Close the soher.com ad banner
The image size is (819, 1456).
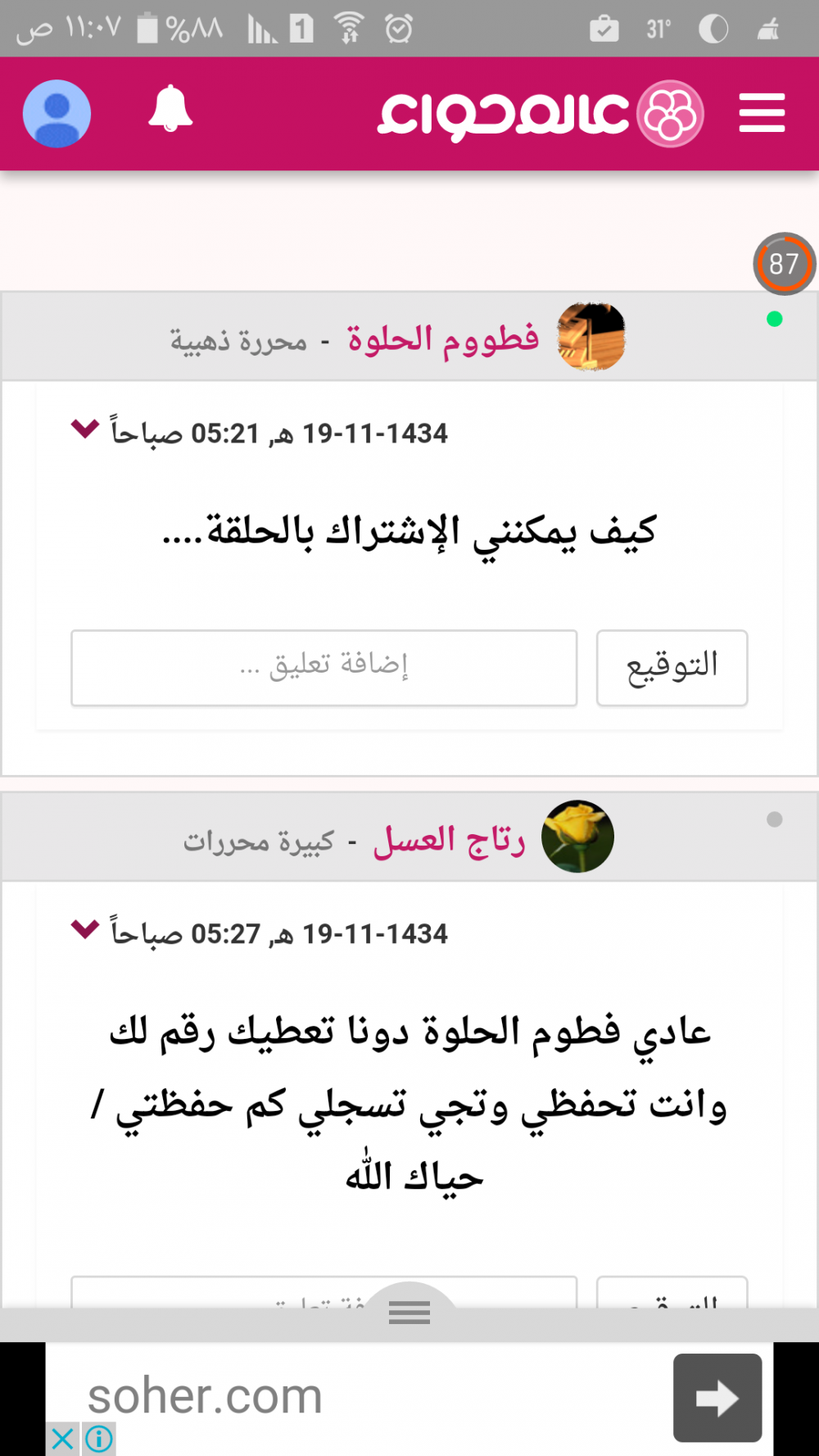tap(62, 1439)
